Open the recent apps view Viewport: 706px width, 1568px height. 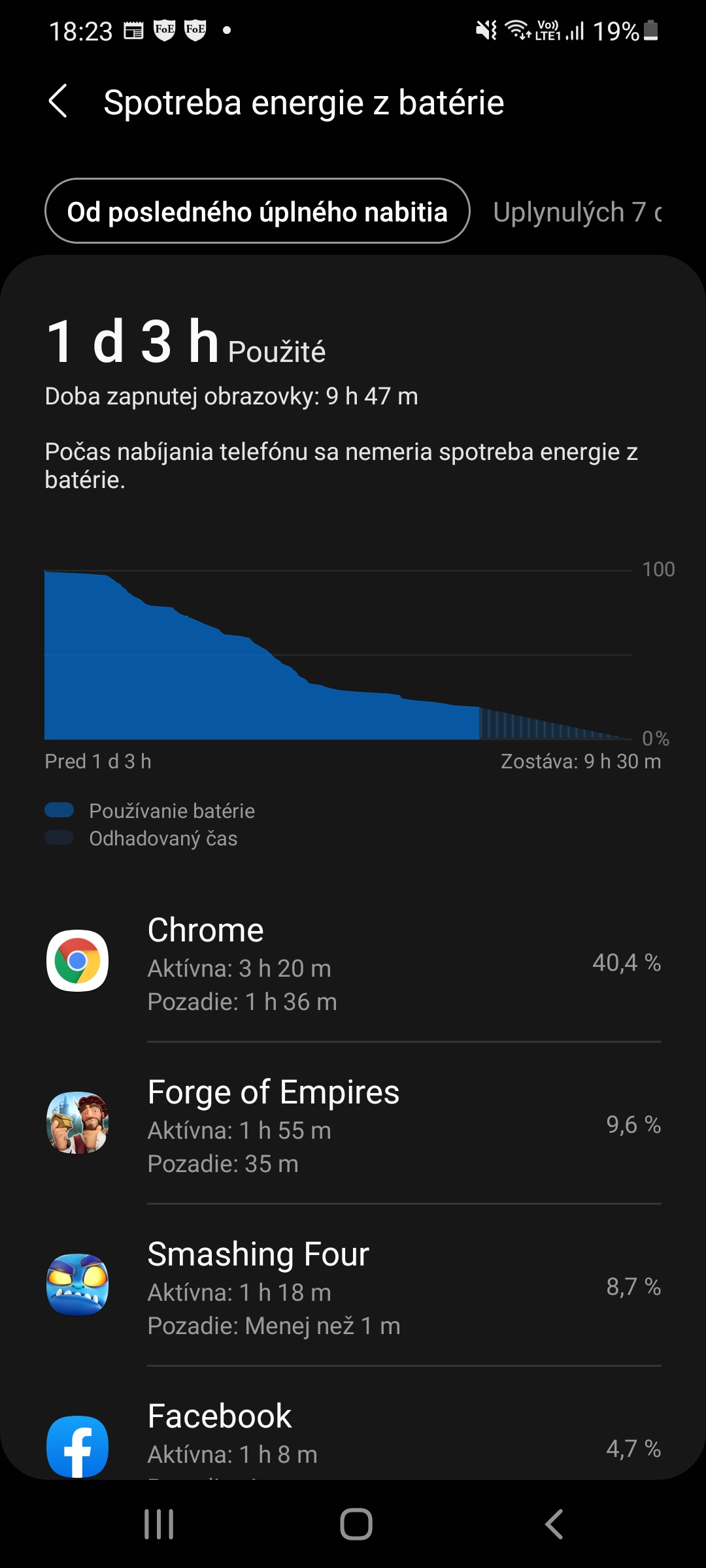pyautogui.click(x=159, y=1524)
